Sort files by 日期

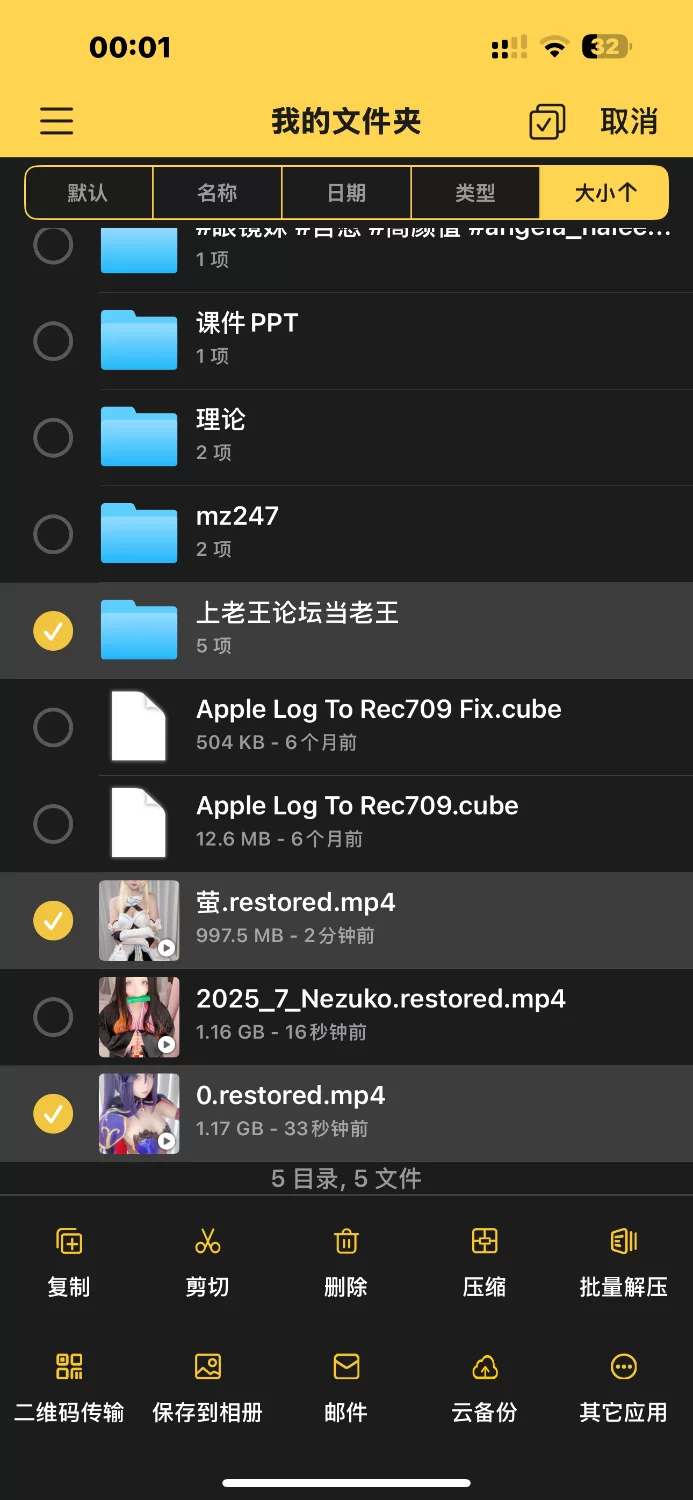click(x=346, y=193)
